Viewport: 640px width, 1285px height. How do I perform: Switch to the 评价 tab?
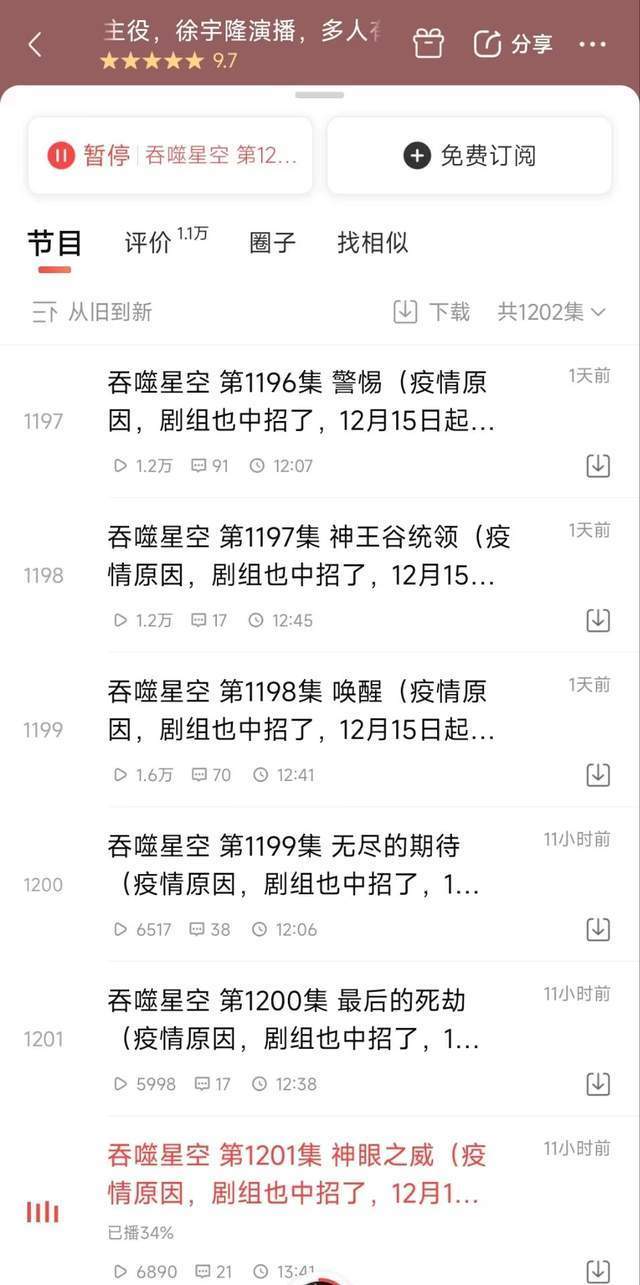[149, 243]
